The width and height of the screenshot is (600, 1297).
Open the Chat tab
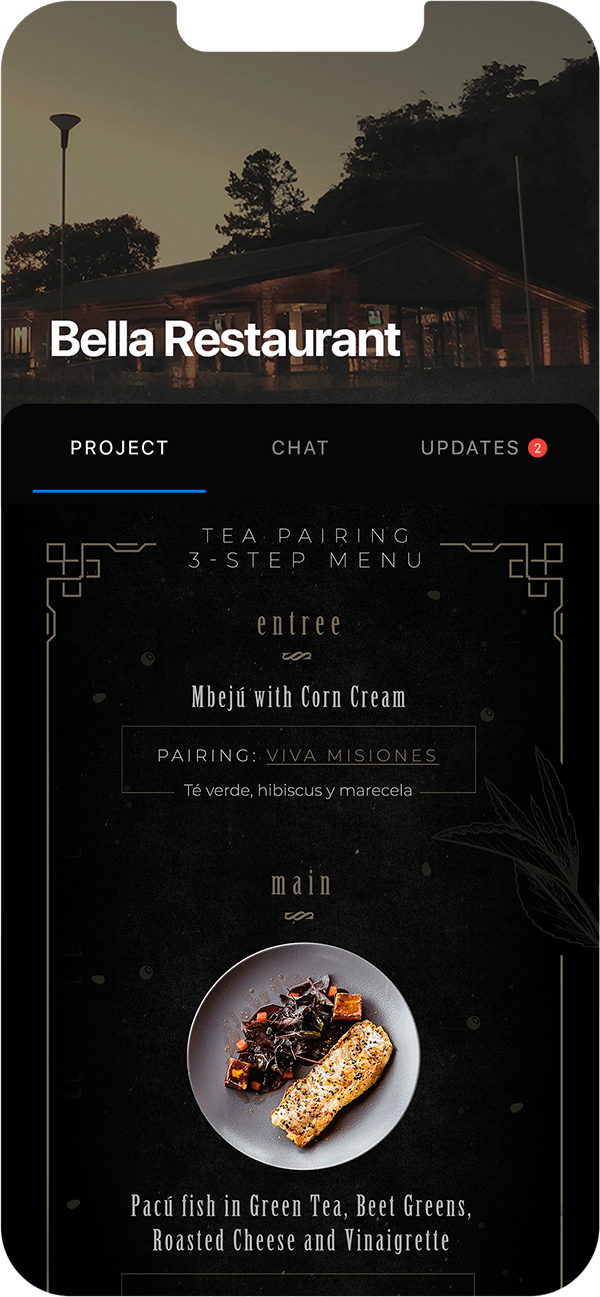(300, 448)
